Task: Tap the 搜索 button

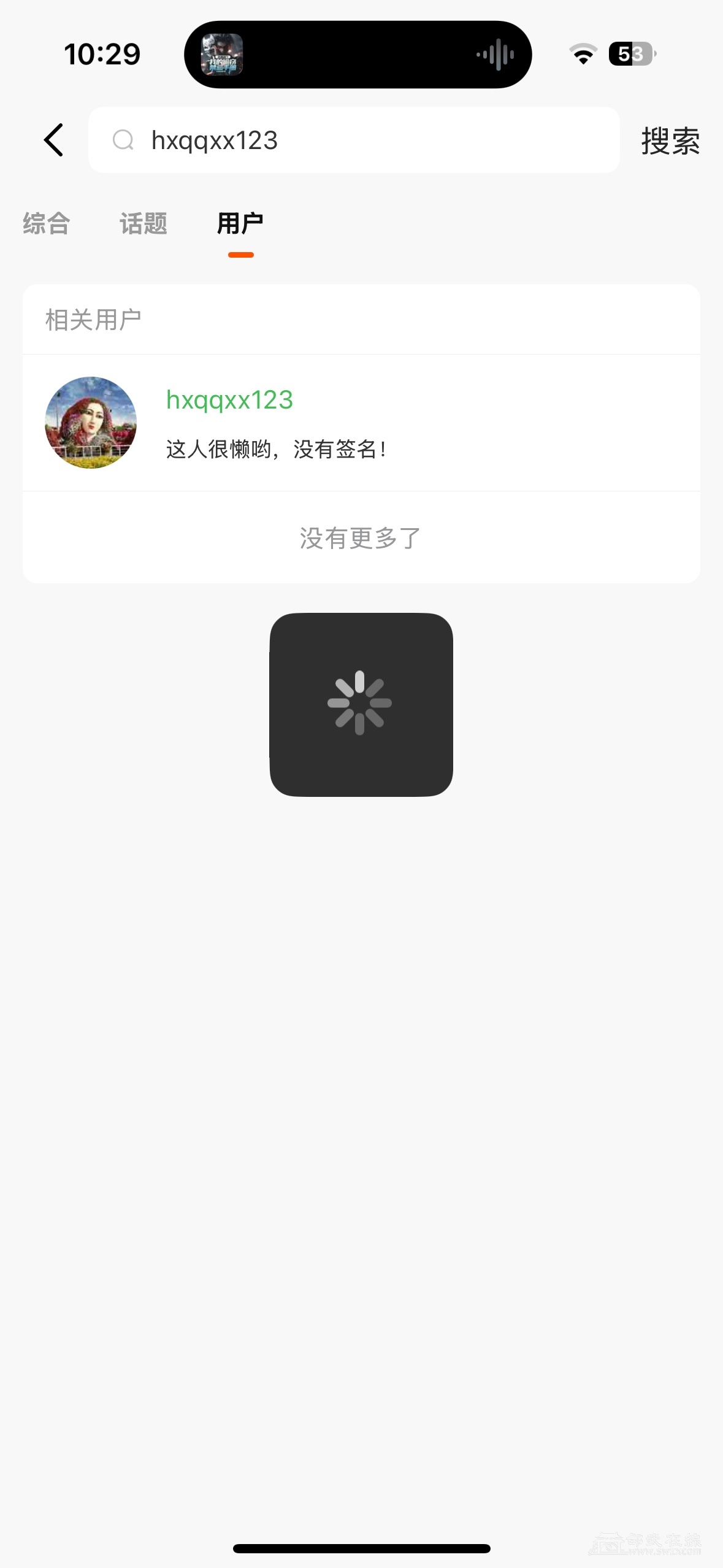Action: coord(670,141)
